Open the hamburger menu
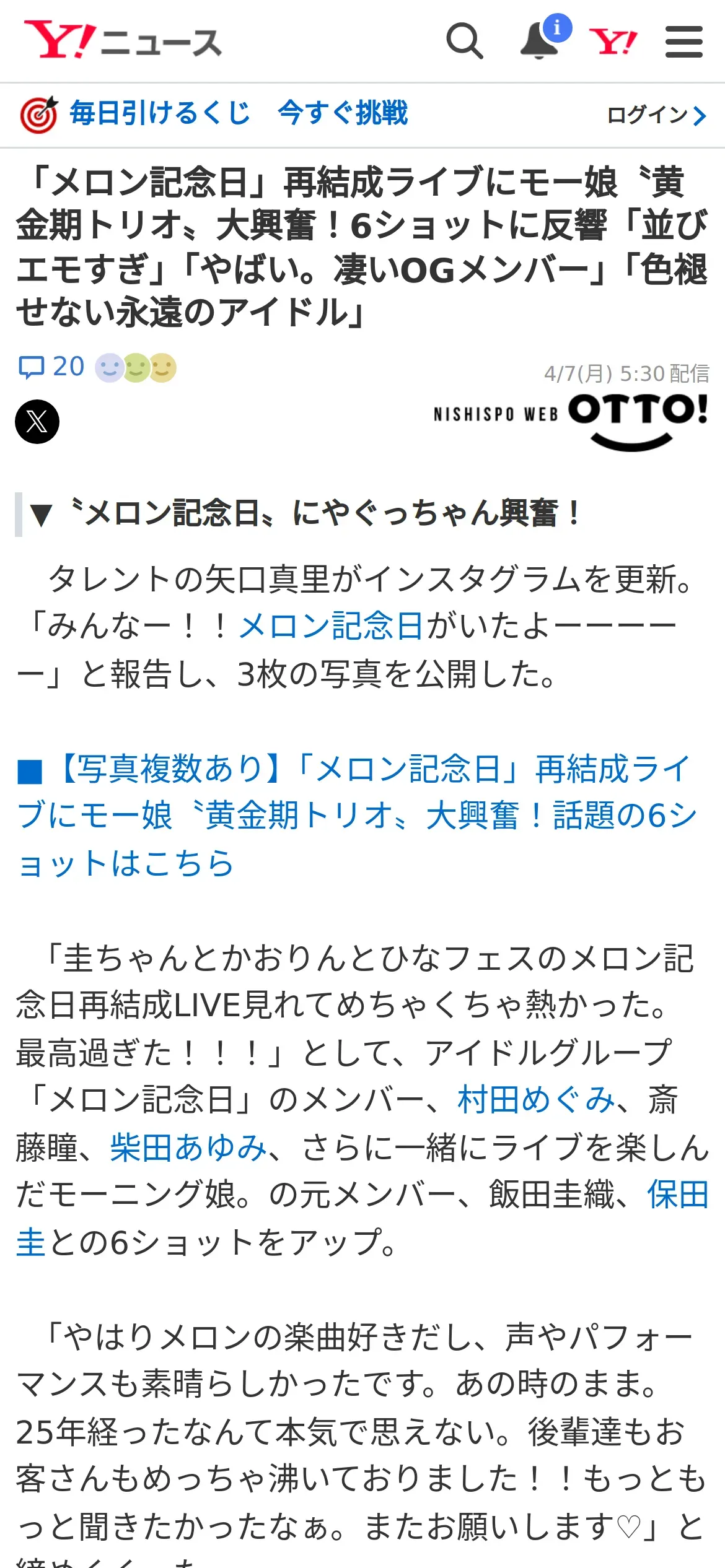The image size is (725, 1568). [x=683, y=41]
